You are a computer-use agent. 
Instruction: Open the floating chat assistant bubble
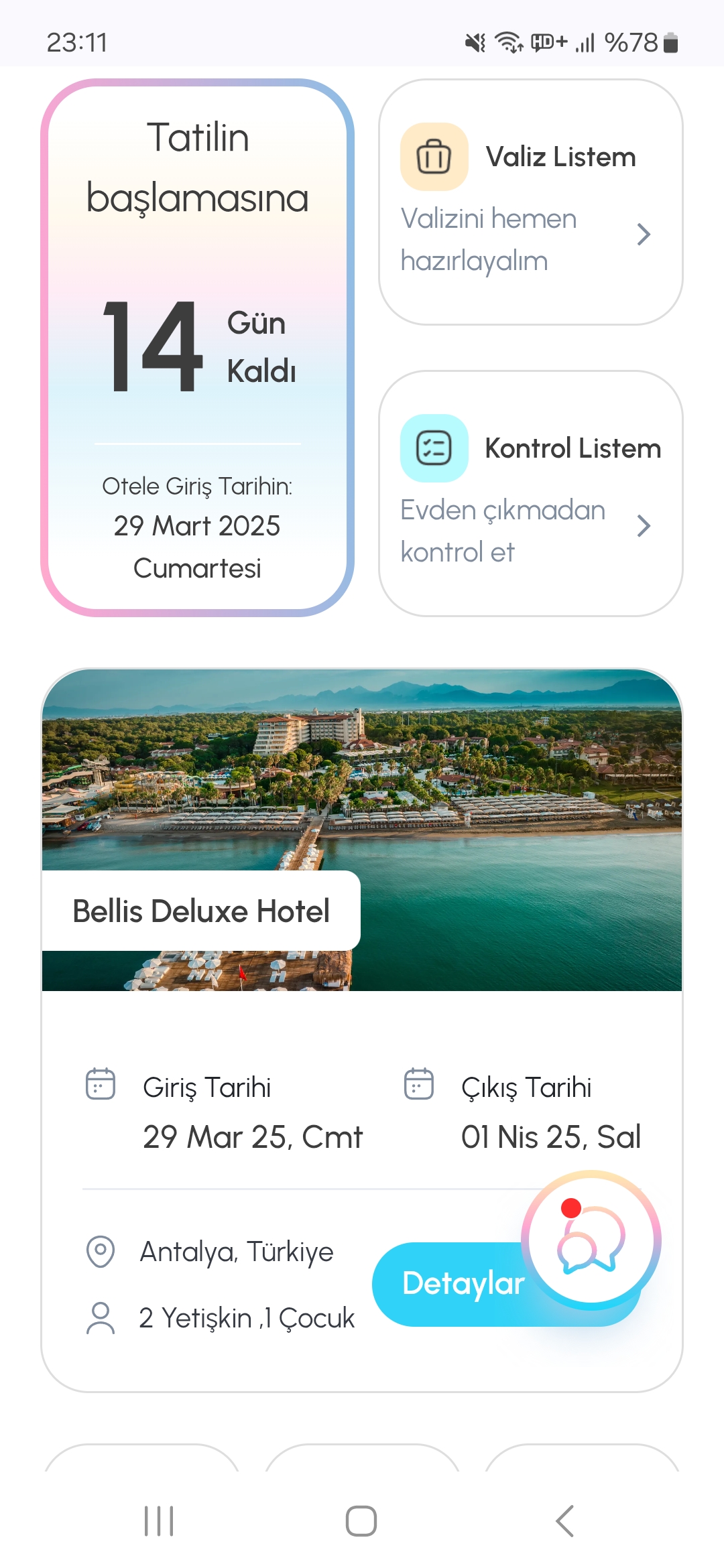(591, 1240)
